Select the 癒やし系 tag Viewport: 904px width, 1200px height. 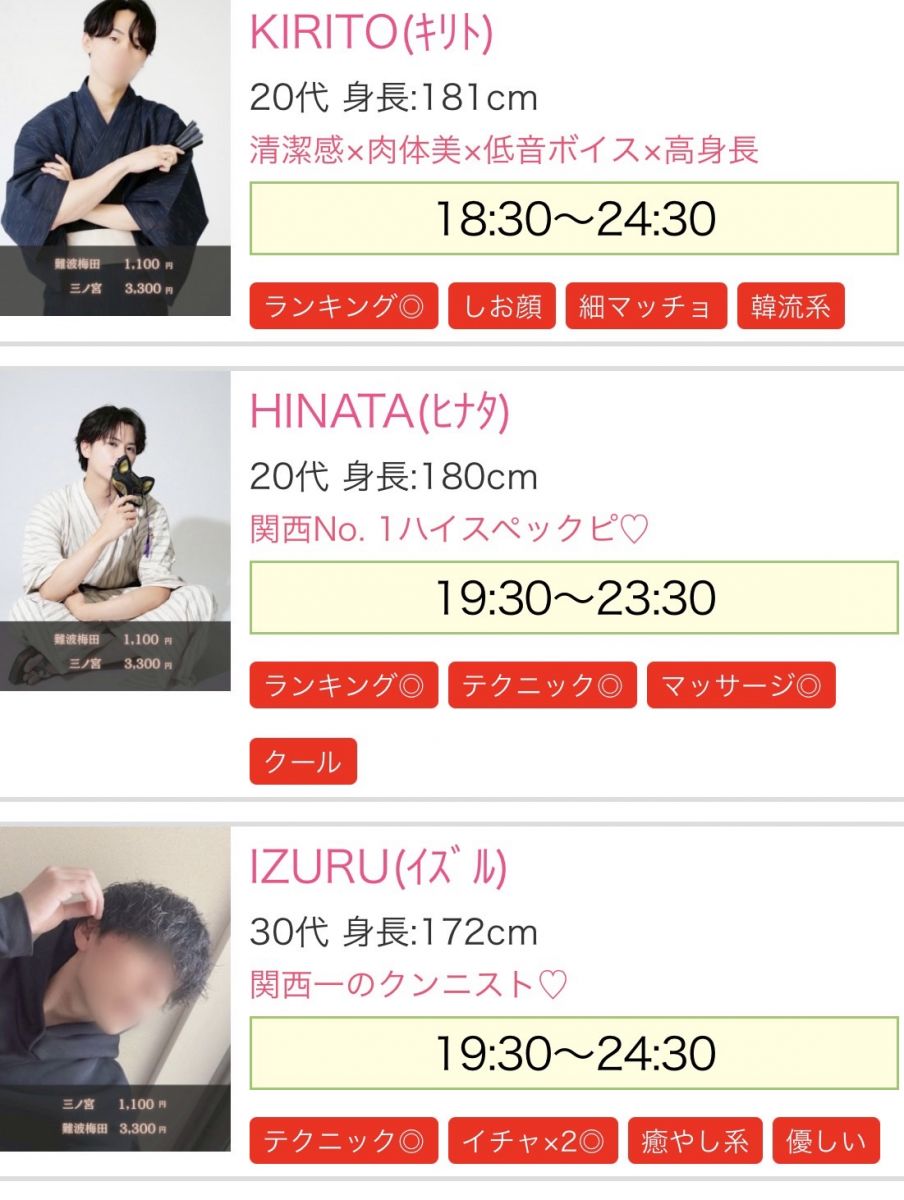click(x=694, y=1141)
